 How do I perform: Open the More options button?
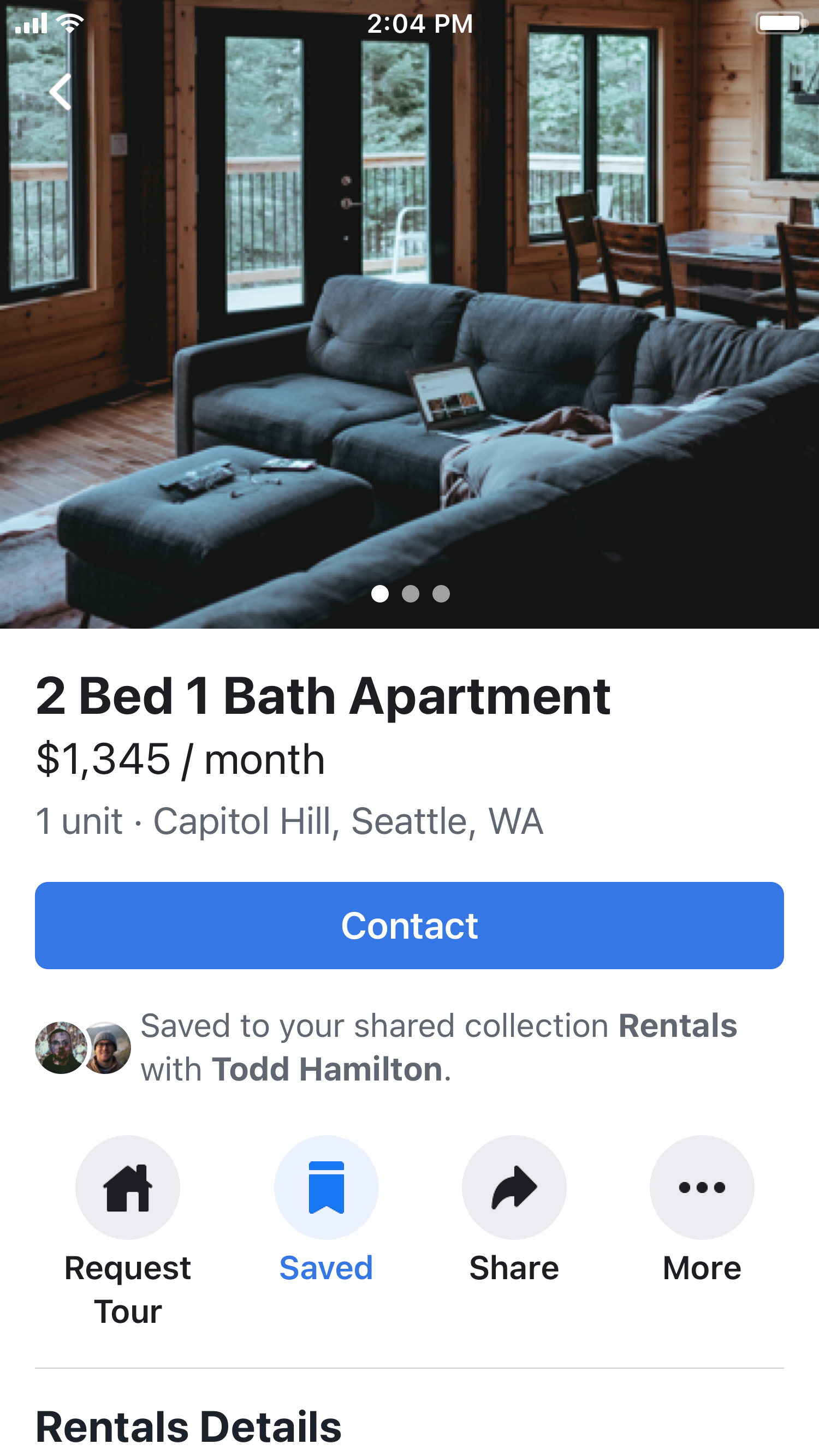click(x=702, y=1188)
